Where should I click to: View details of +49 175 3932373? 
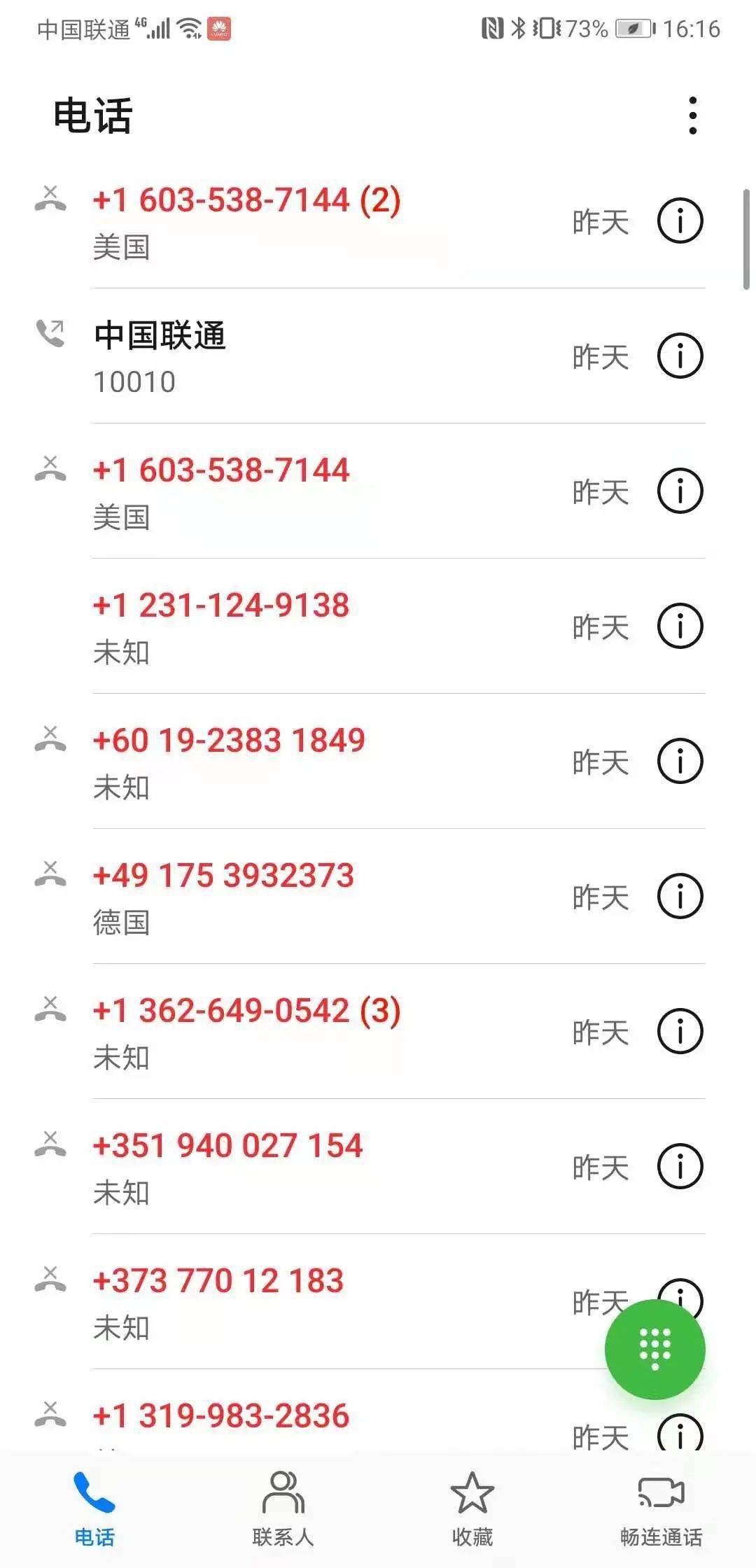[x=680, y=897]
